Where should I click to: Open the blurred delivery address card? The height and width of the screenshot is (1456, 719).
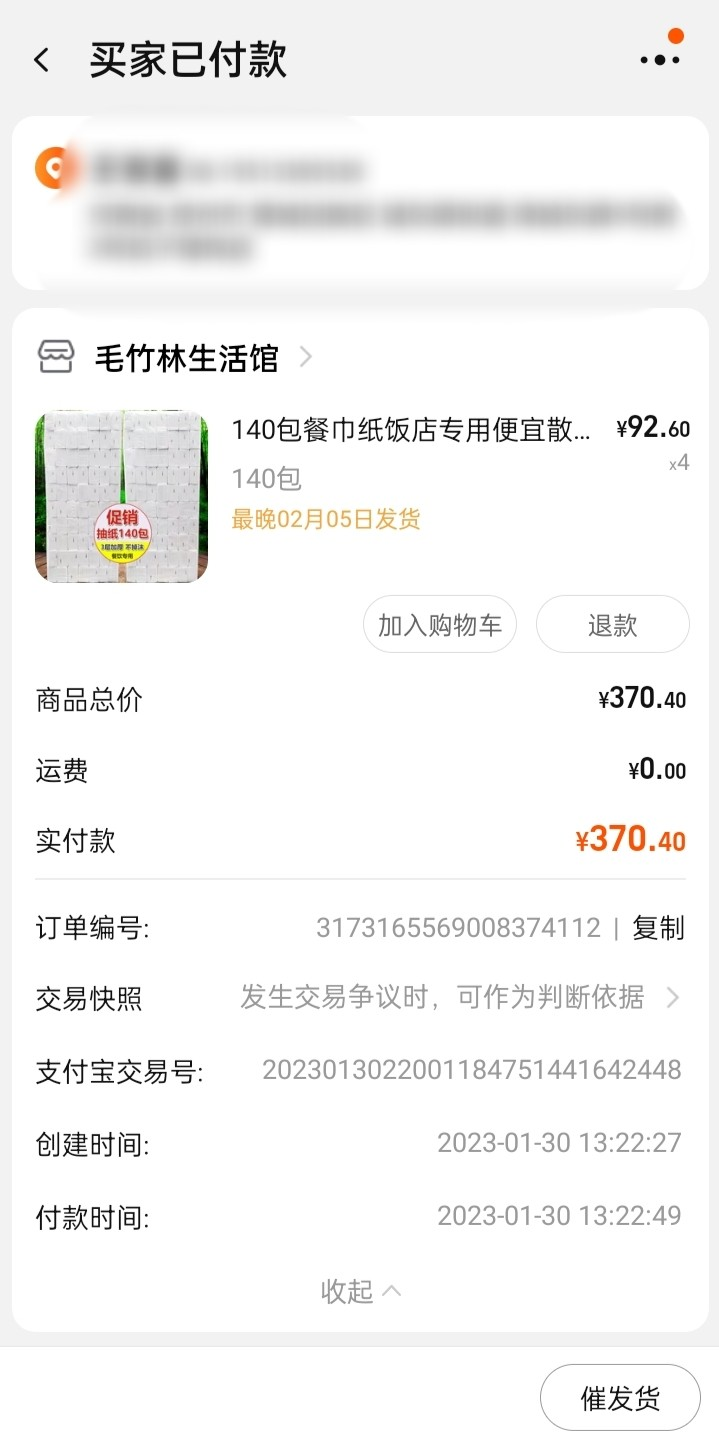(360, 203)
